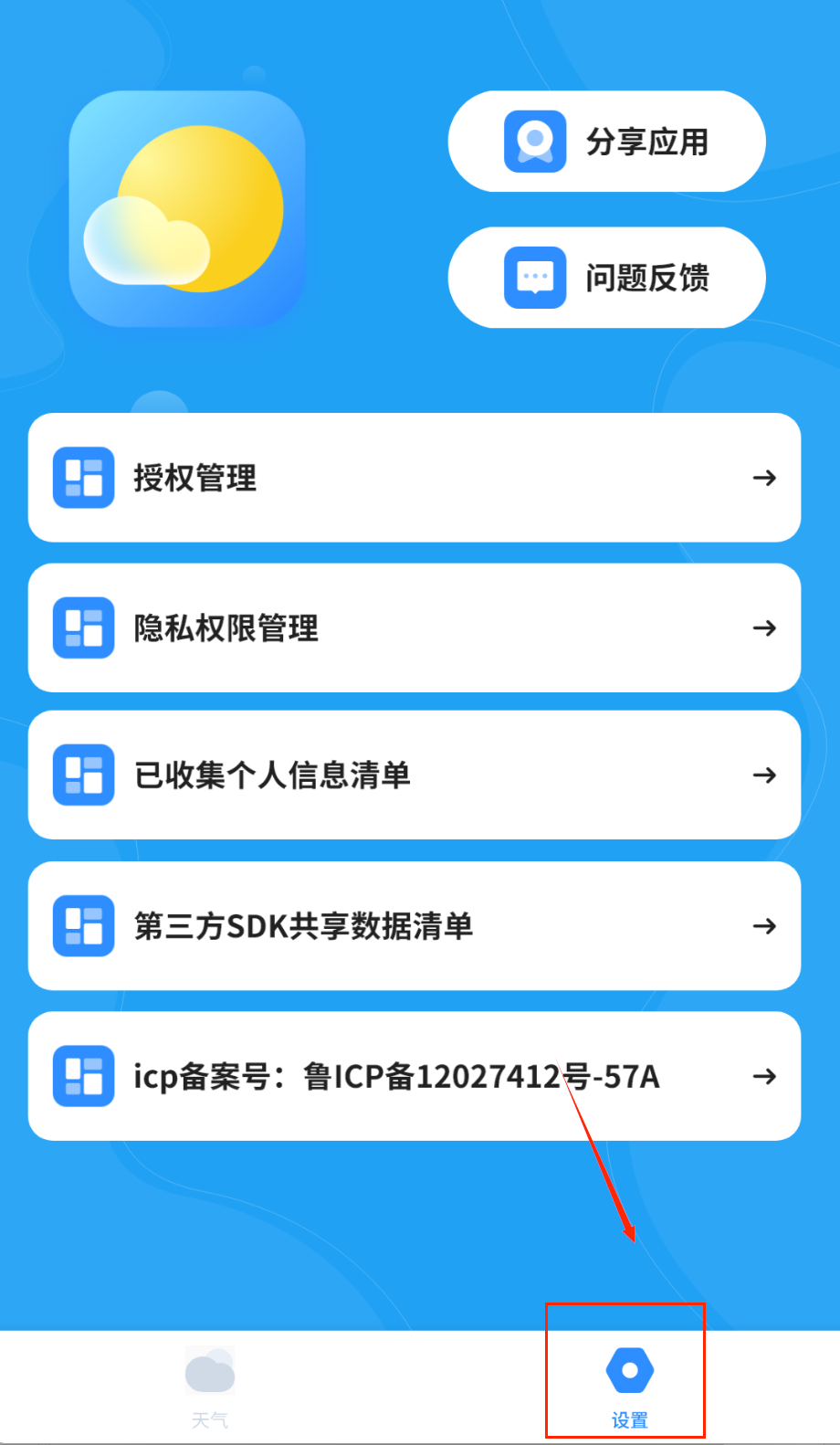Image resolution: width=840 pixels, height=1445 pixels.
Task: Select the 设置 tab
Action: click(x=629, y=1386)
